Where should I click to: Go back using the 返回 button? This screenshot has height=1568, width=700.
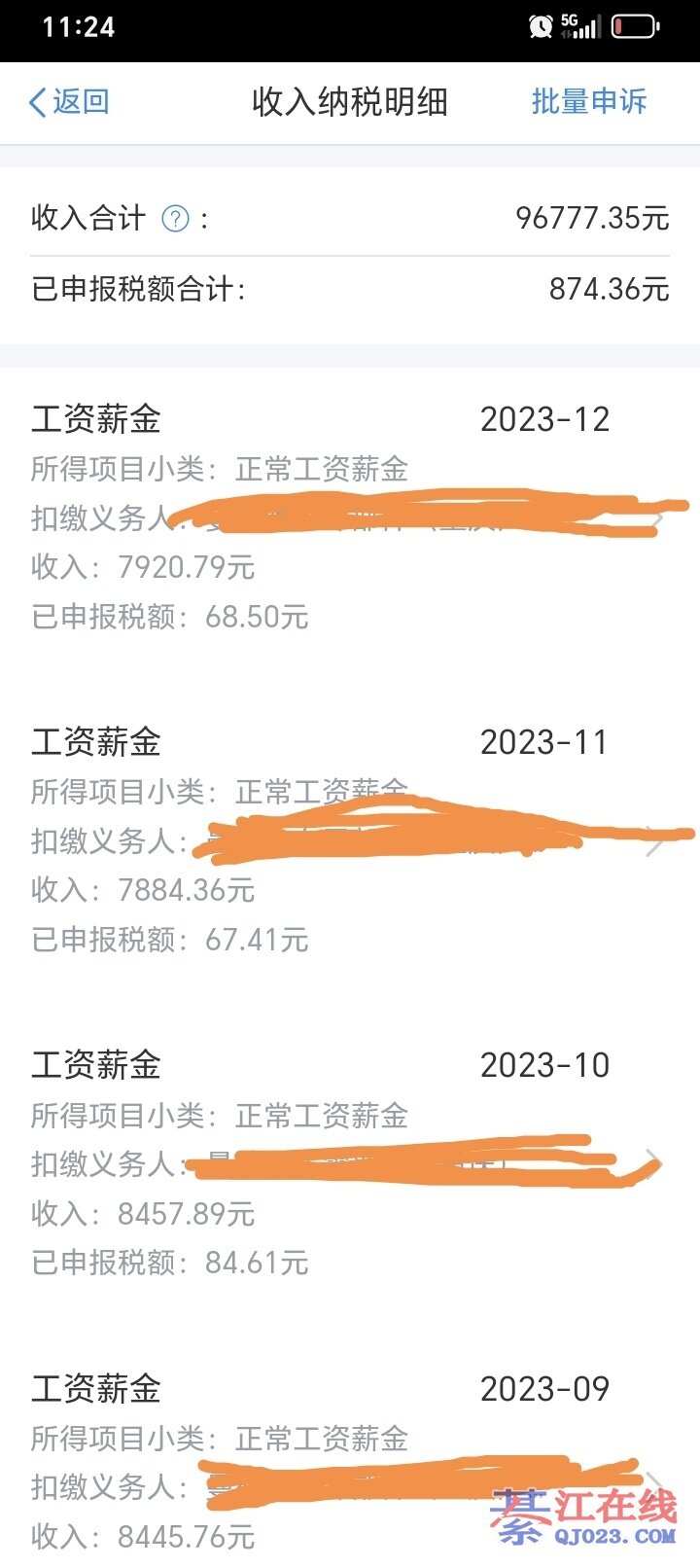(69, 102)
